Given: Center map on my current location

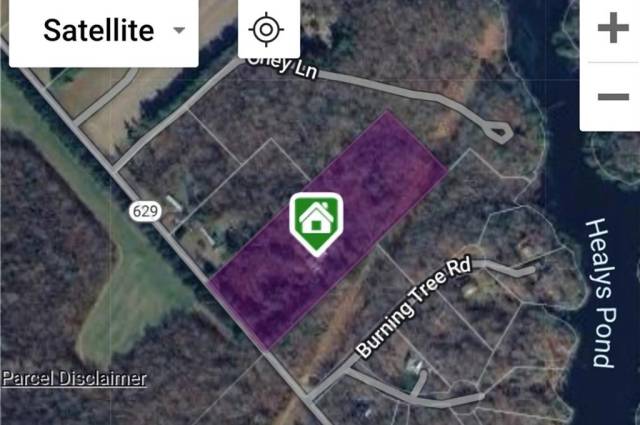Looking at the screenshot, I should point(265,29).
